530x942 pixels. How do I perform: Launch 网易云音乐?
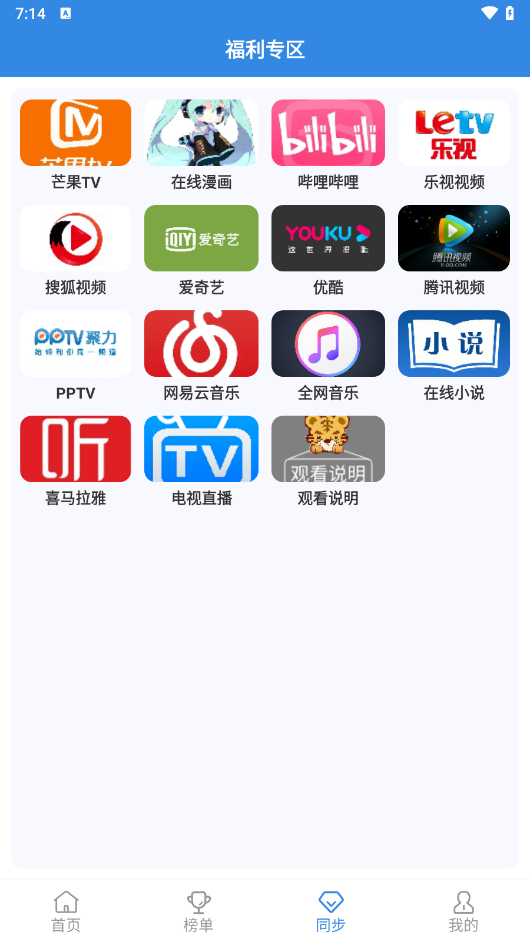click(201, 356)
